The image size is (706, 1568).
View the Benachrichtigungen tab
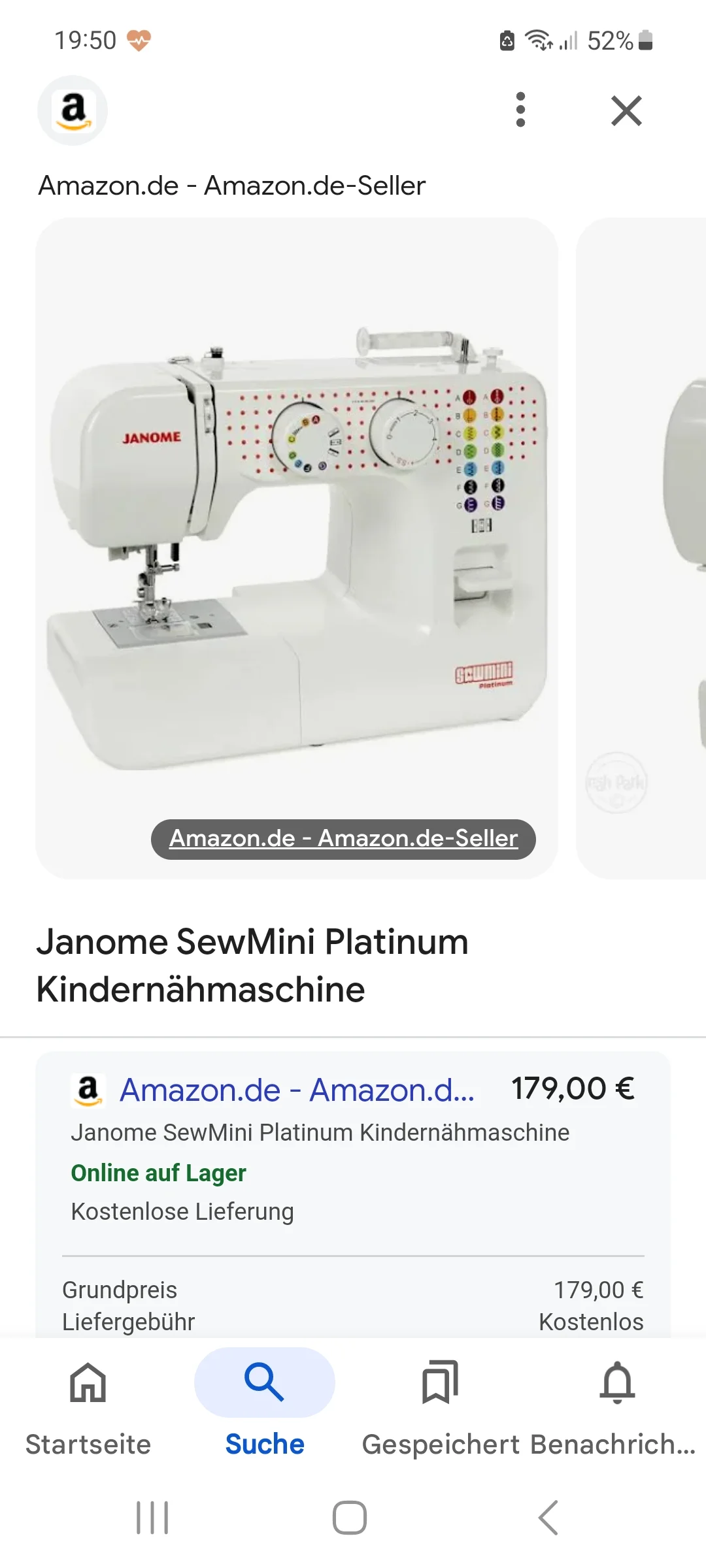[x=617, y=1403]
